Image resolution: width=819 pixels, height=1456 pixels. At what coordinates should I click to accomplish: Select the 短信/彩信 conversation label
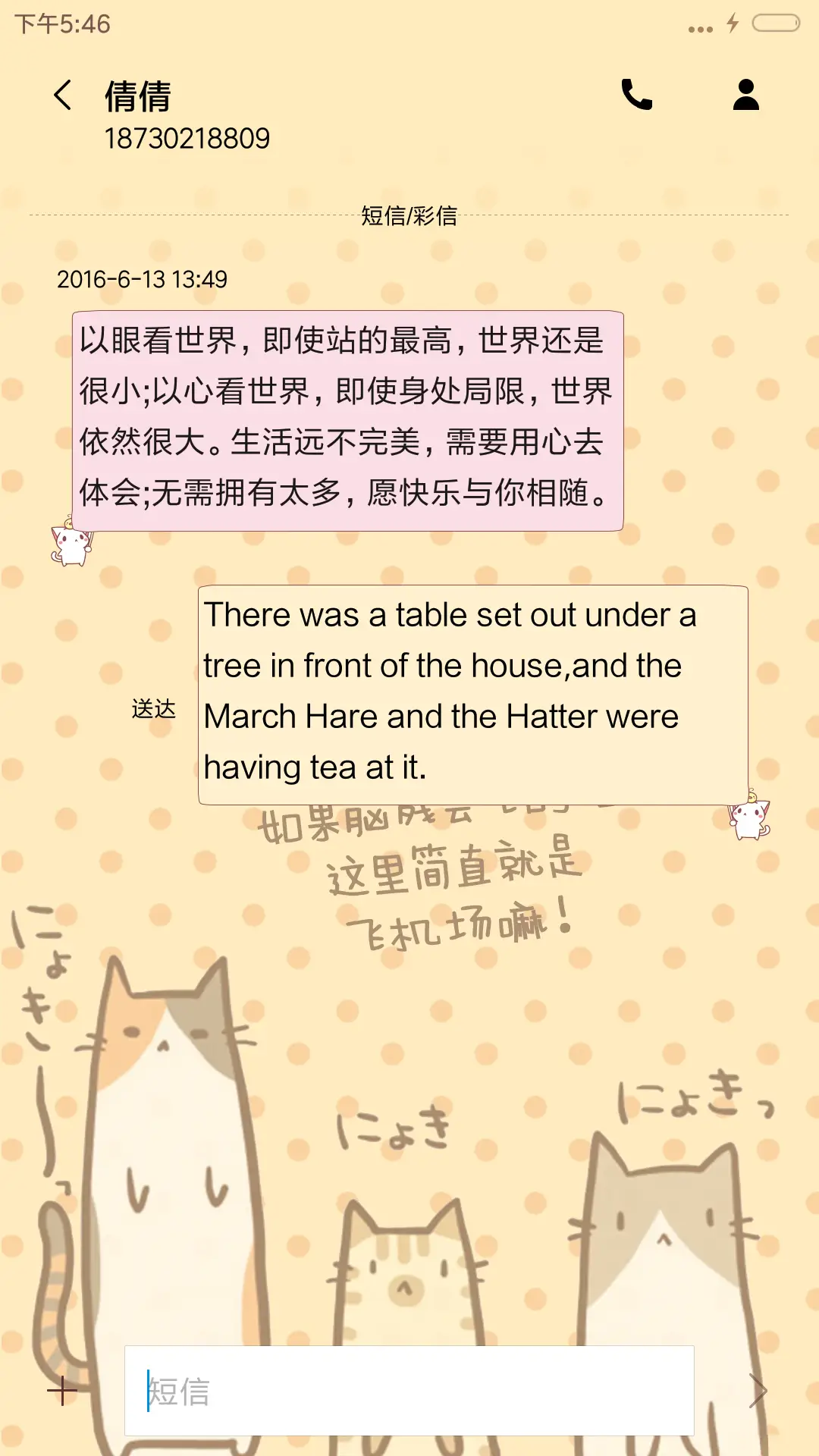[x=409, y=218]
